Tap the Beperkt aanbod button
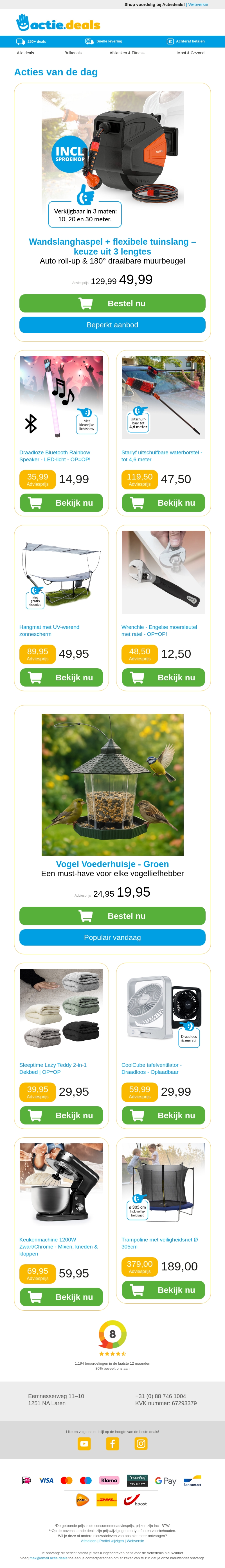 112,325
